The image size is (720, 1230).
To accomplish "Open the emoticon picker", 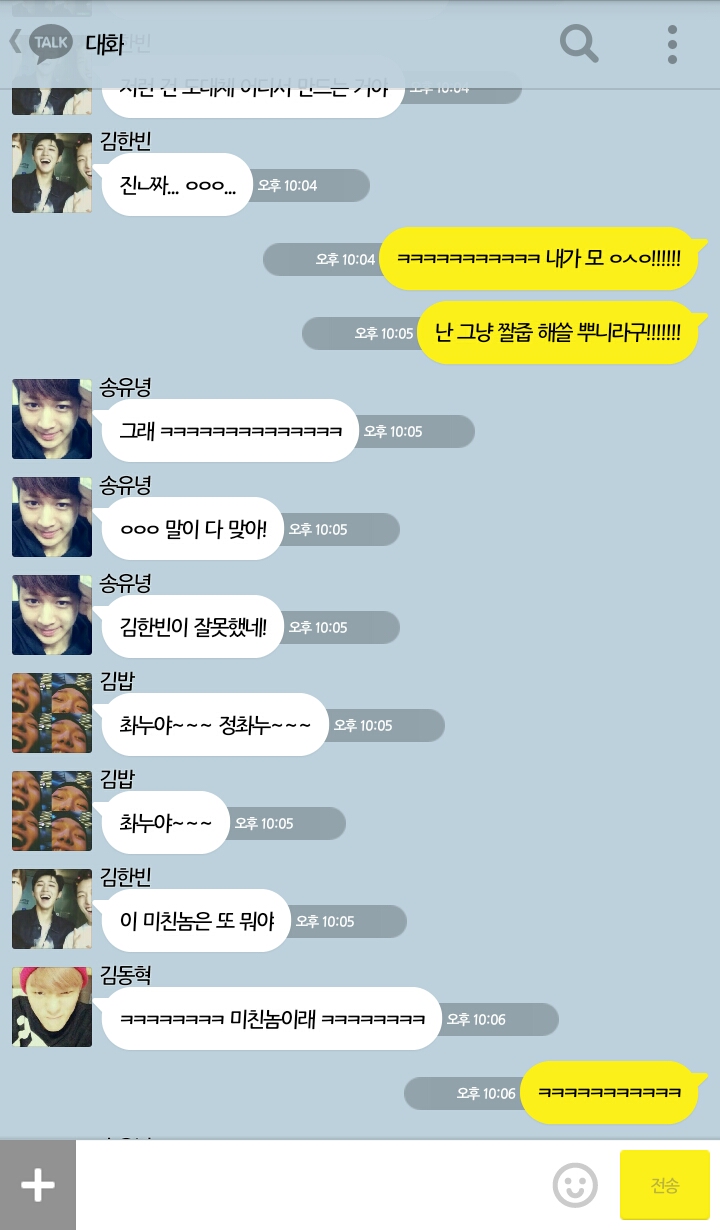I will (x=575, y=1186).
